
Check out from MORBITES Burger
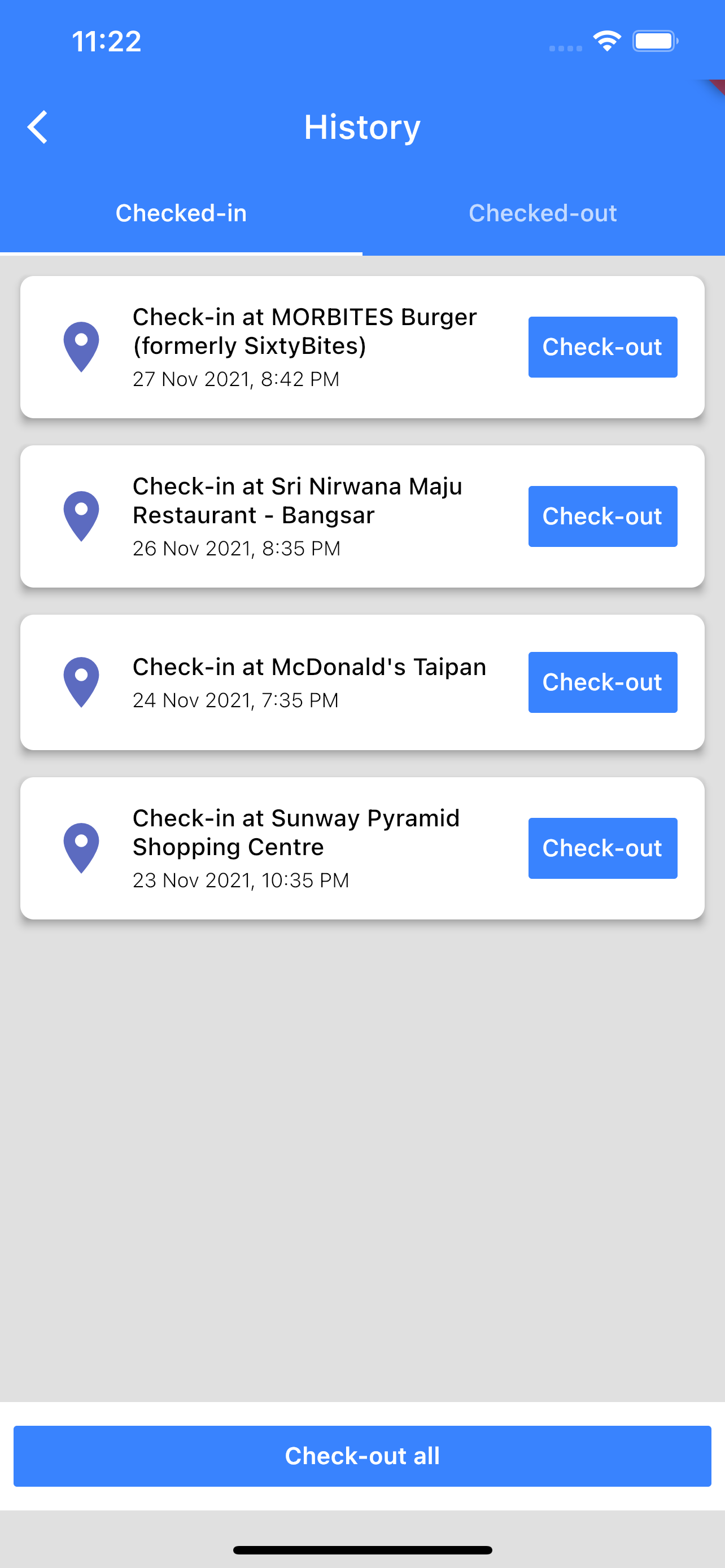click(x=602, y=347)
